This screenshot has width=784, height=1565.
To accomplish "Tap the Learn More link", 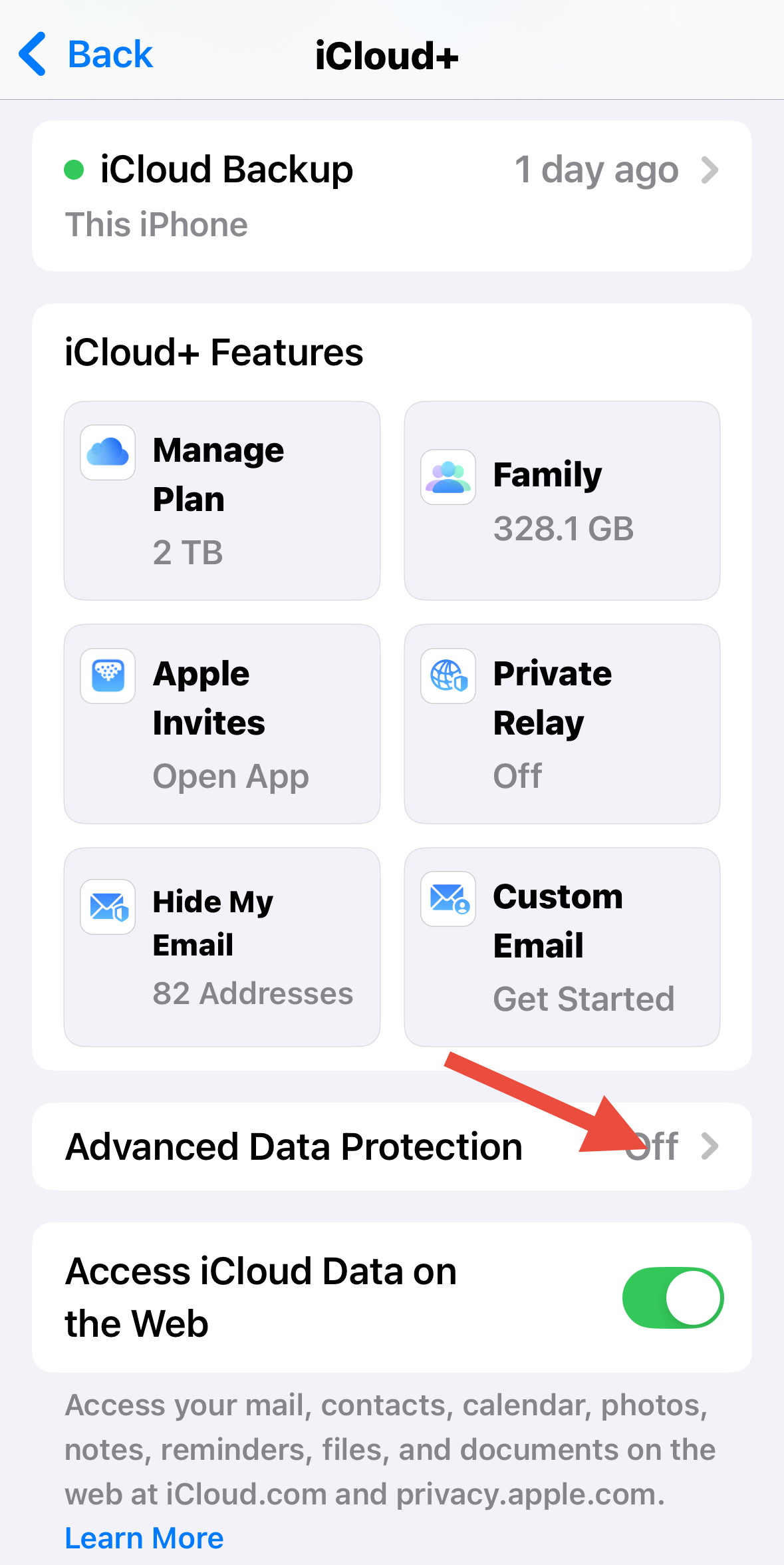I will coord(144,1538).
